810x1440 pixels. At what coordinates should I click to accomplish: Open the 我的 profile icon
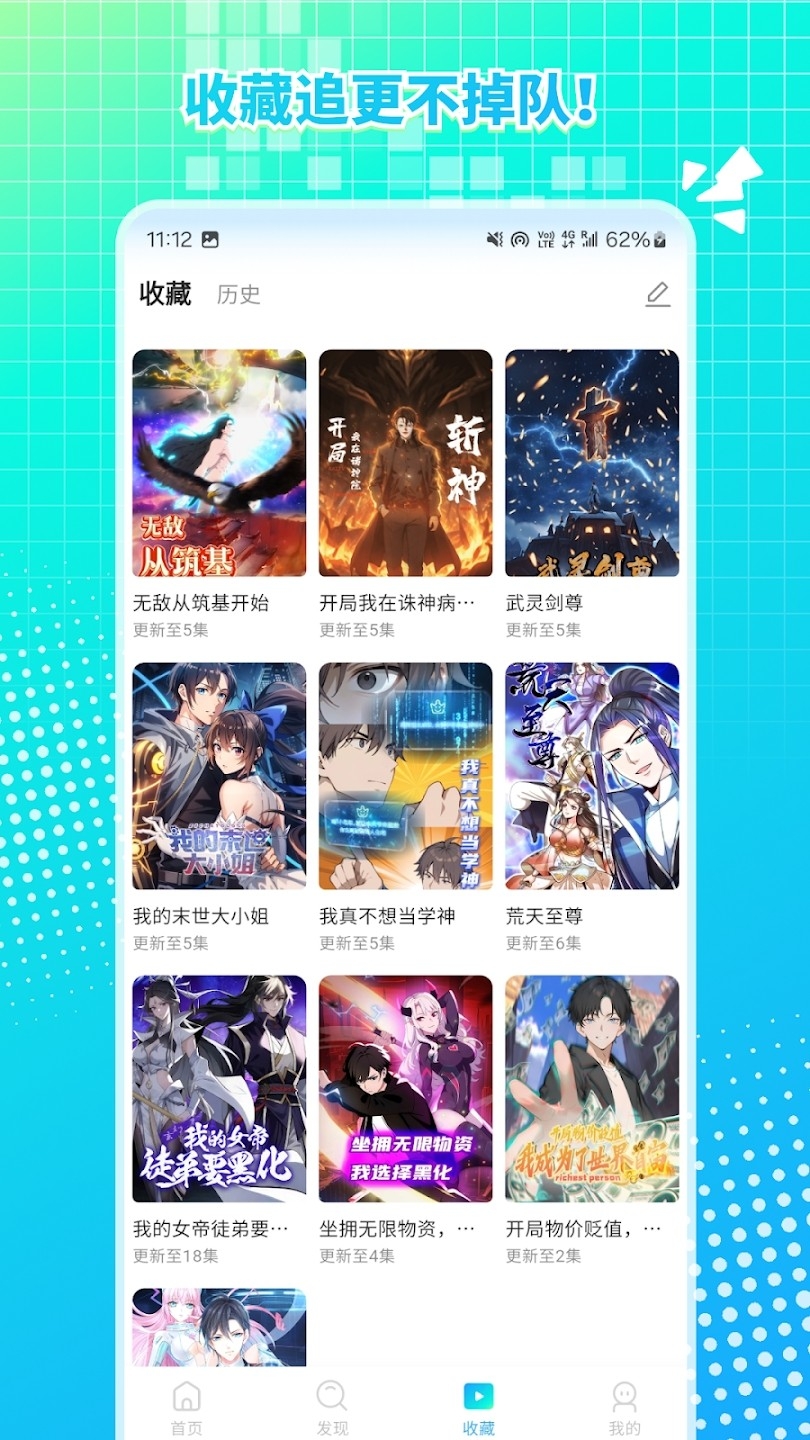click(625, 1397)
